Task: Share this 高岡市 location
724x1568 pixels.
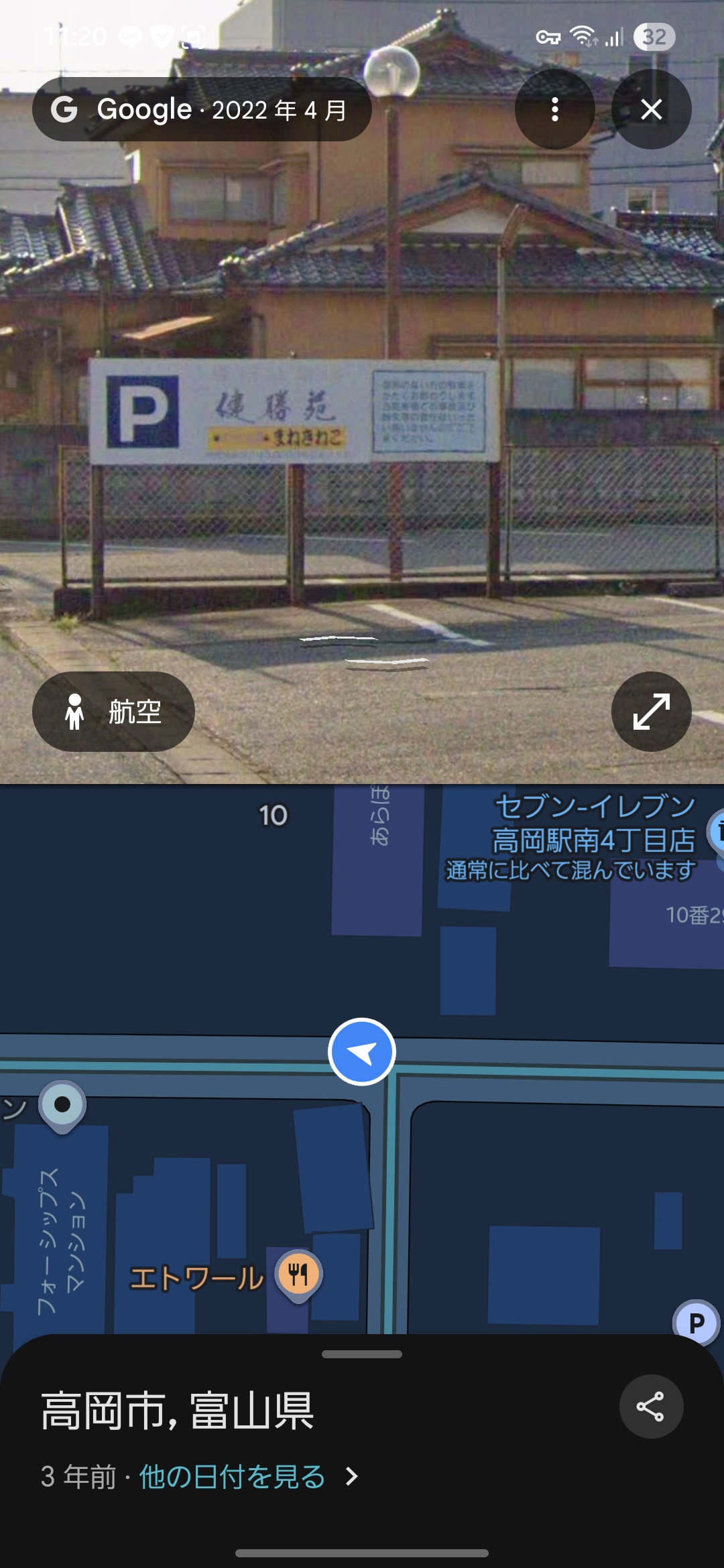Action: (x=650, y=1406)
